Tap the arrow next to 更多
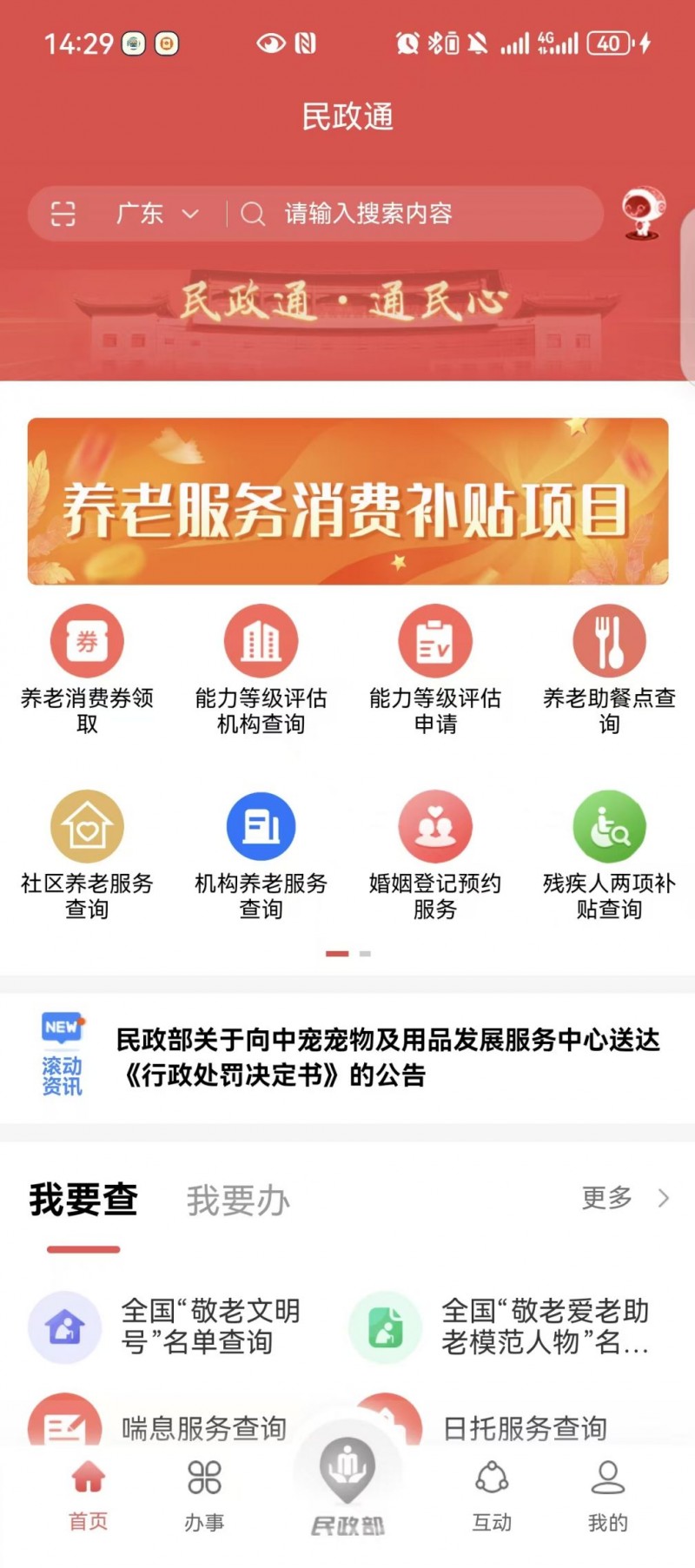Screen dimensions: 695x1568 coord(660,1198)
